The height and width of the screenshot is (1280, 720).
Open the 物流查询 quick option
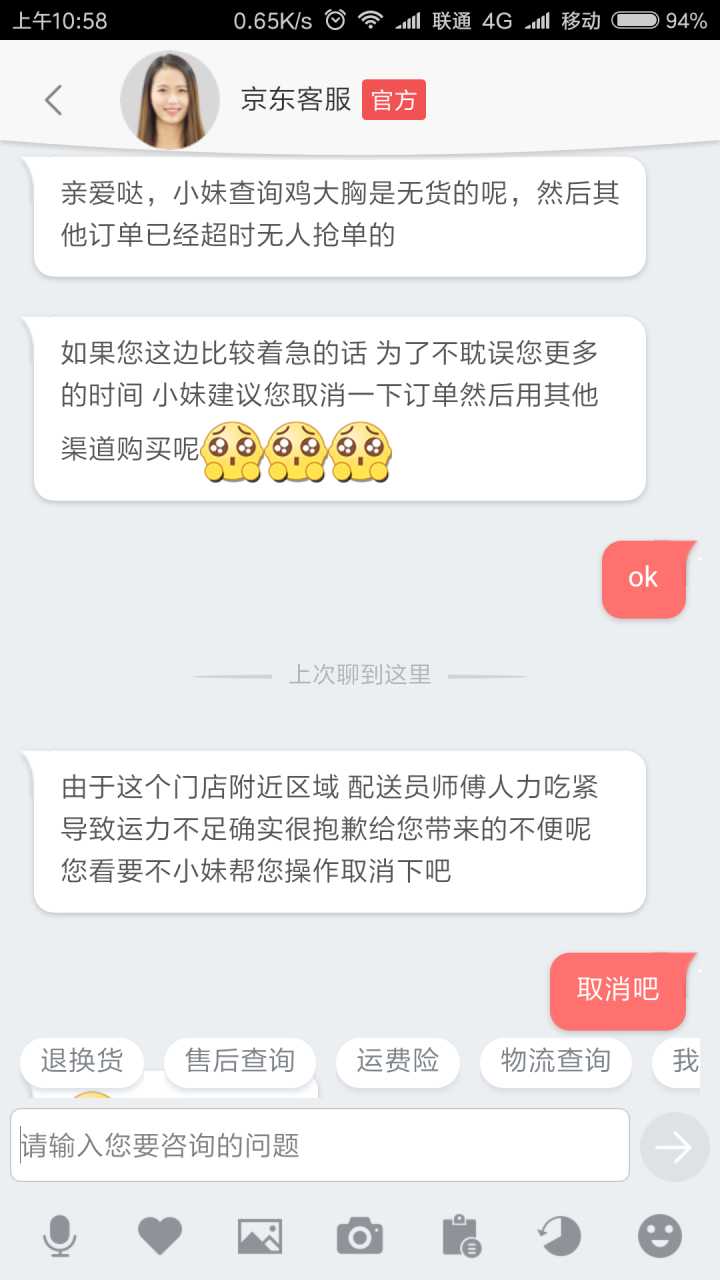point(555,1061)
